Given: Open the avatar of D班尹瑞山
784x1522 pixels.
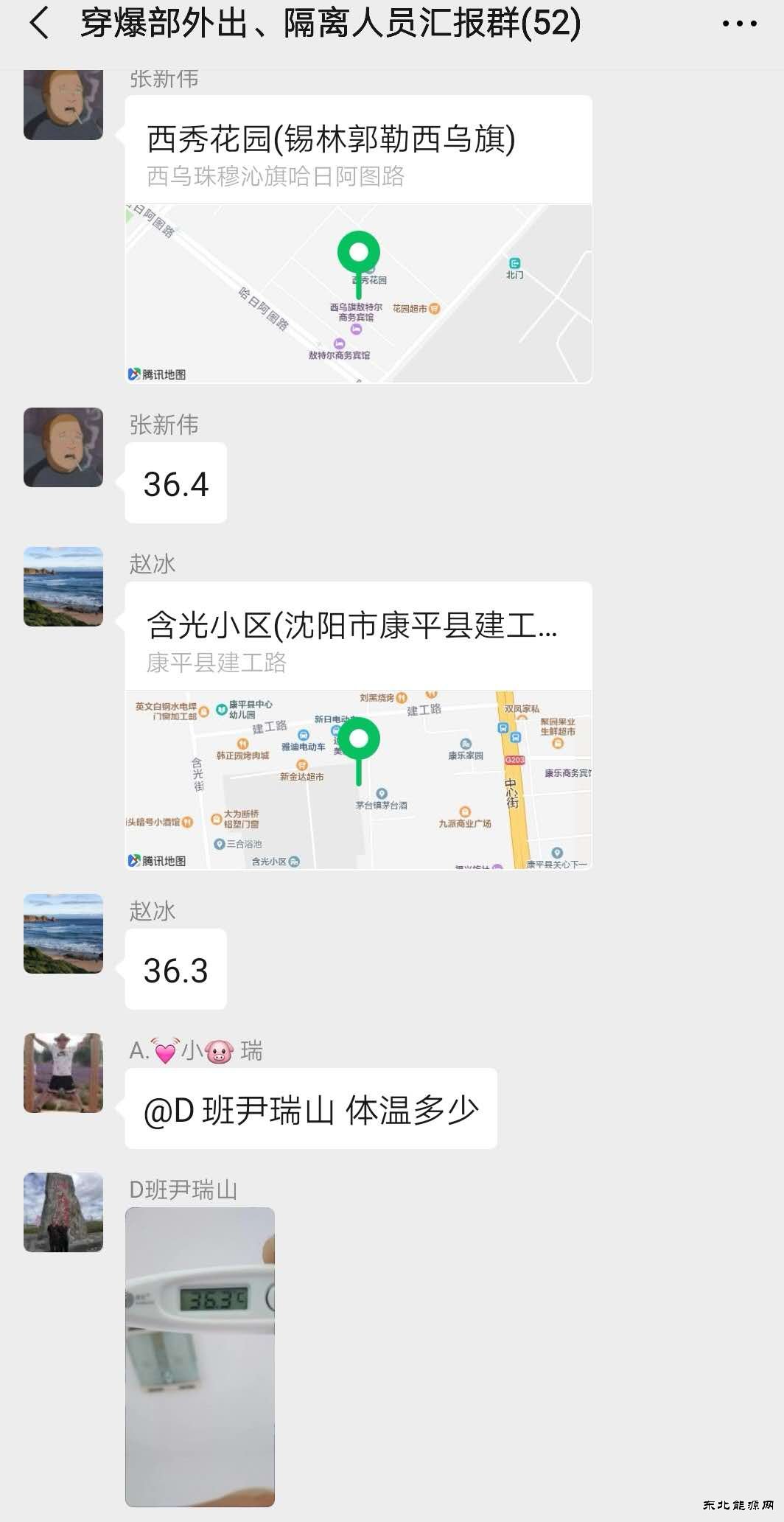Looking at the screenshot, I should click(63, 1212).
